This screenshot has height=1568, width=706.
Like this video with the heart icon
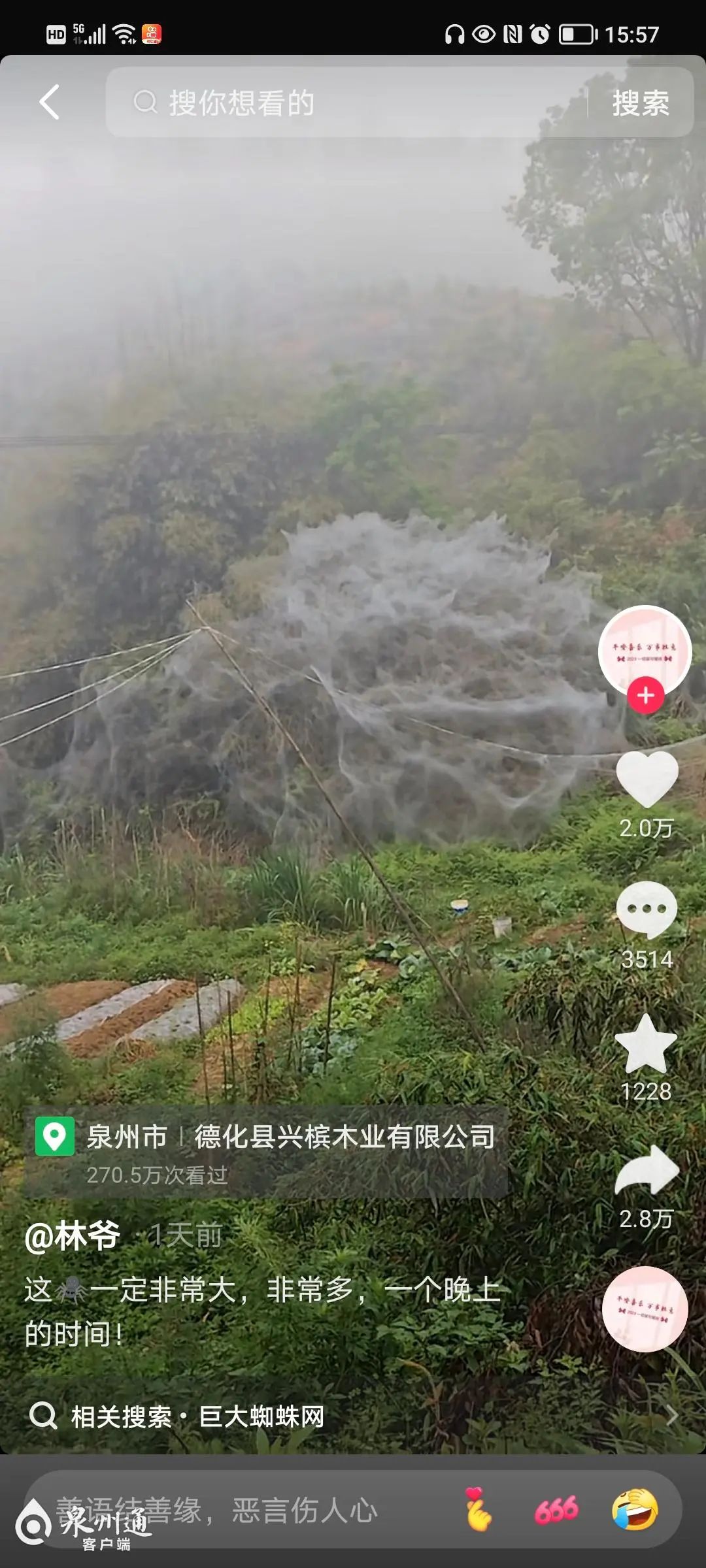tap(647, 779)
